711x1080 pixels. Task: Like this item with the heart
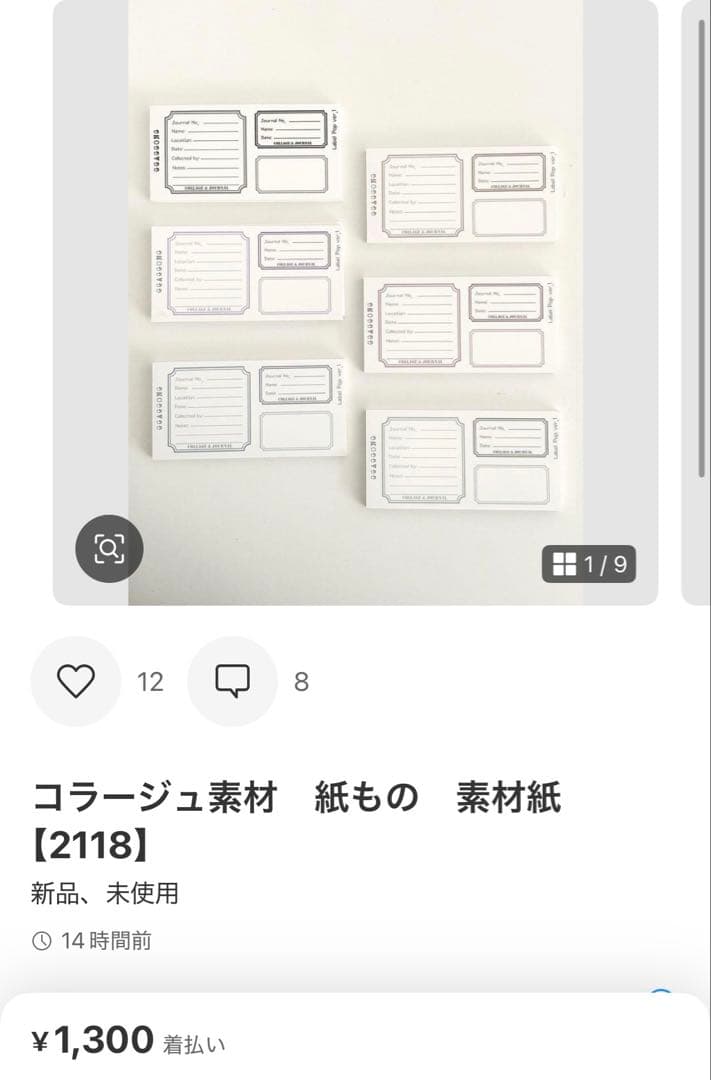coord(75,681)
